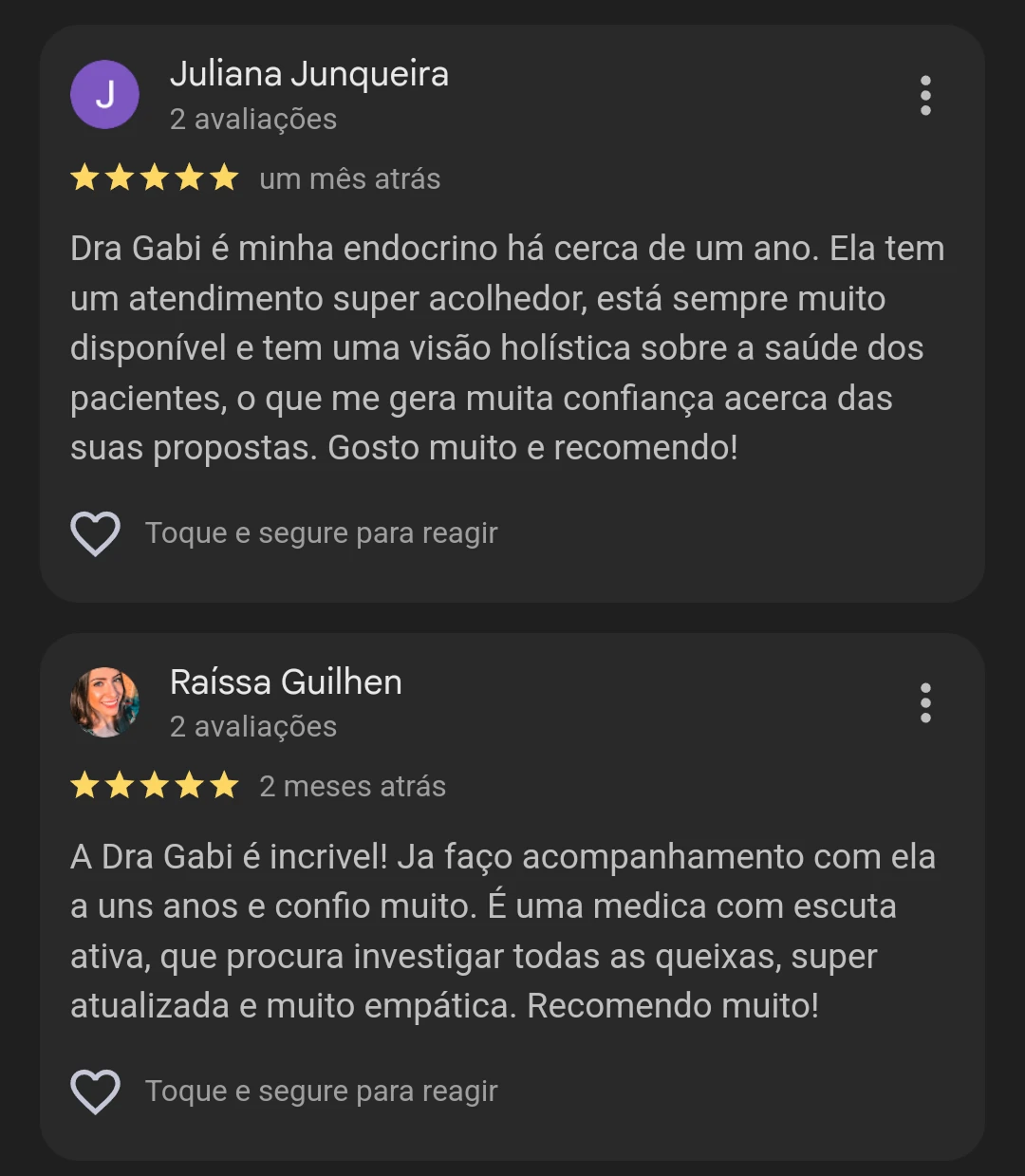Like Raíssa Guilhen's review with the heart
This screenshot has height=1176, width=1025.
point(96,1092)
